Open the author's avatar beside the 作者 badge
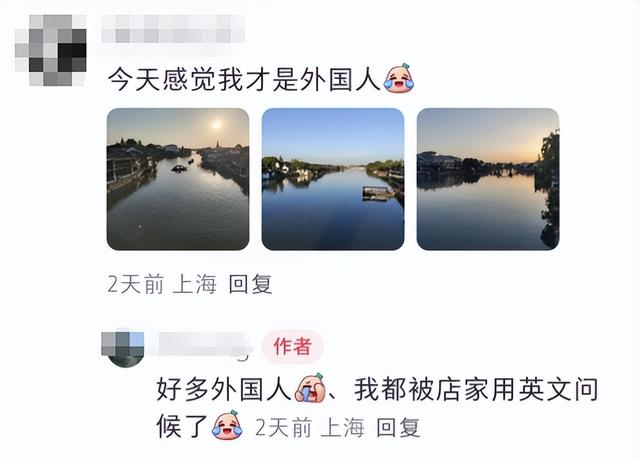 click(x=126, y=347)
